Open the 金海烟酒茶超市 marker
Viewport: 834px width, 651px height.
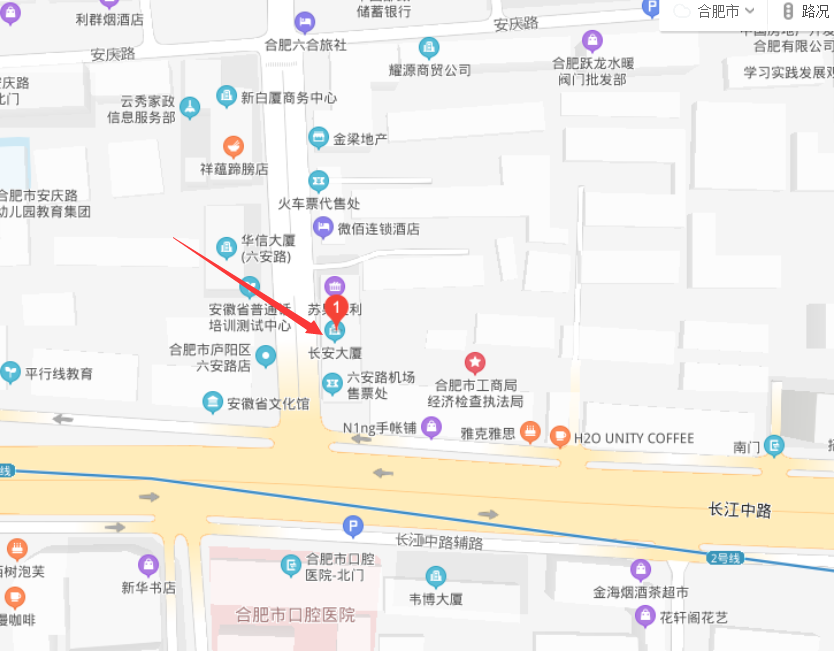coord(640,570)
